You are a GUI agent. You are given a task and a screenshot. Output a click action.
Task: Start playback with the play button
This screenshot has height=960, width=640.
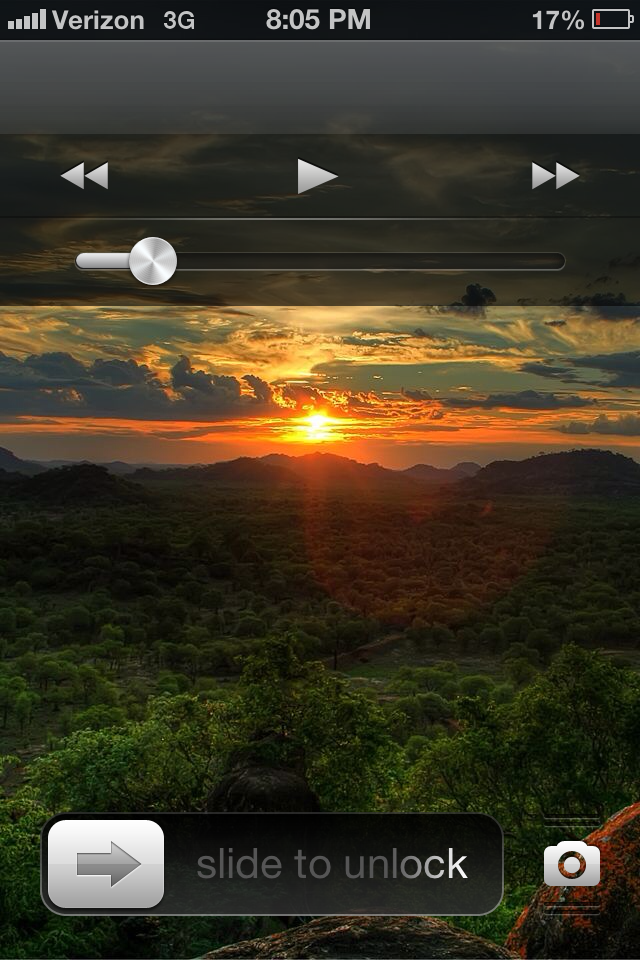(x=317, y=176)
